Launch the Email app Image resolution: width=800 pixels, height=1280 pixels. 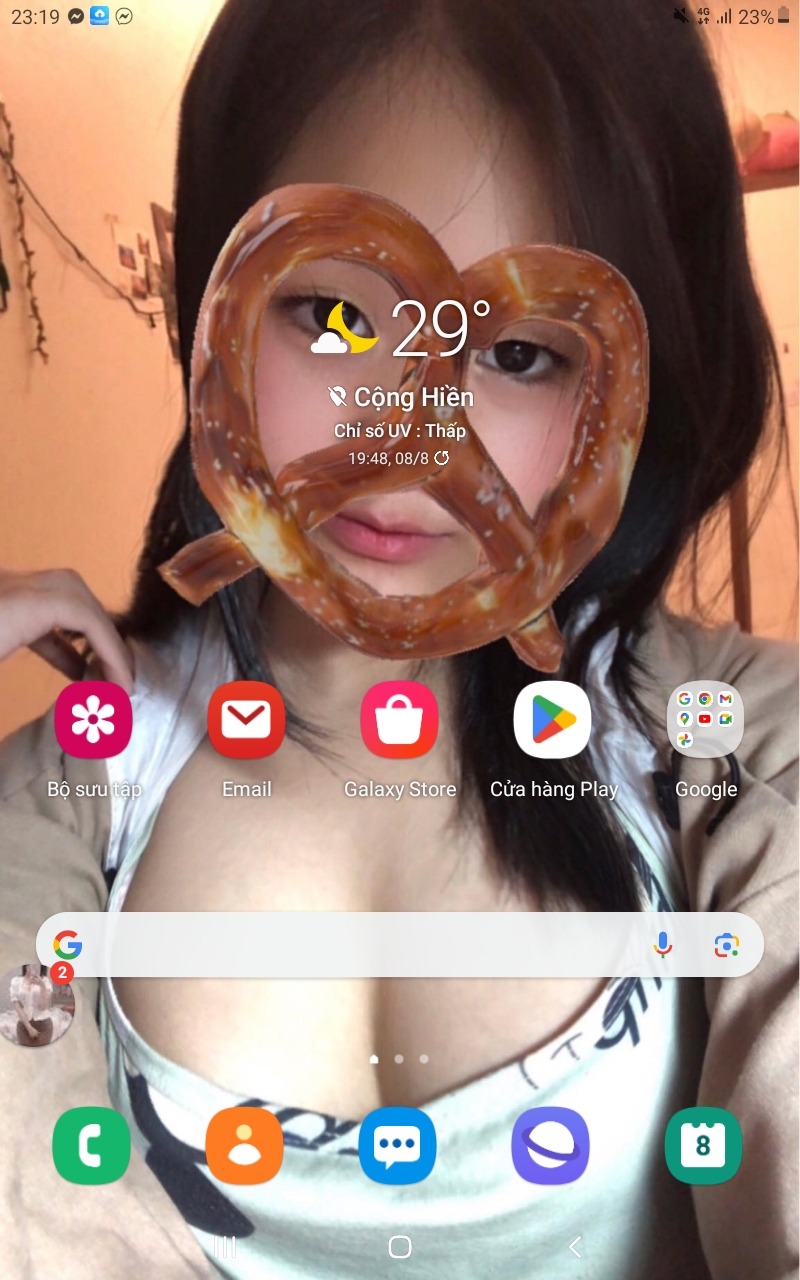(x=247, y=720)
